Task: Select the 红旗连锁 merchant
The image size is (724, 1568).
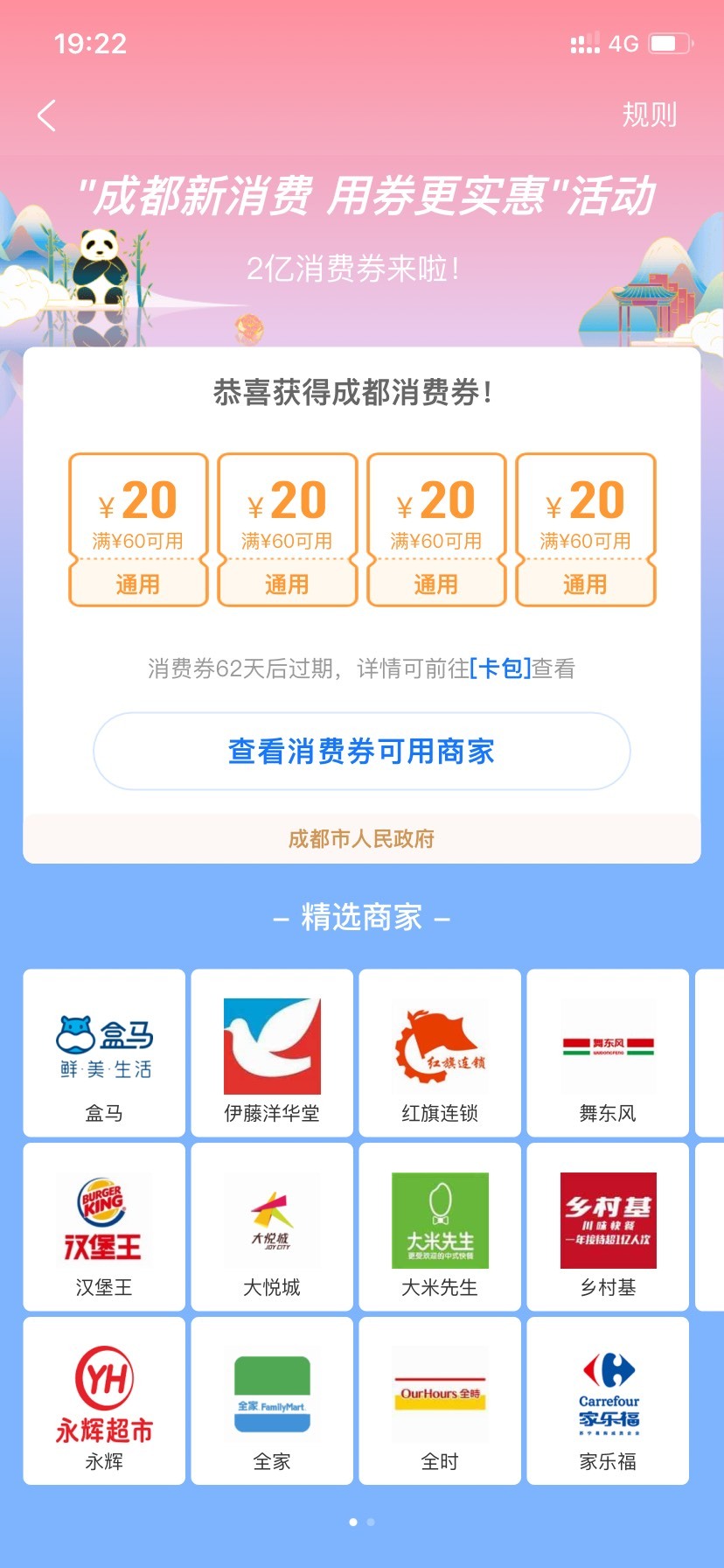Action: tap(440, 1053)
